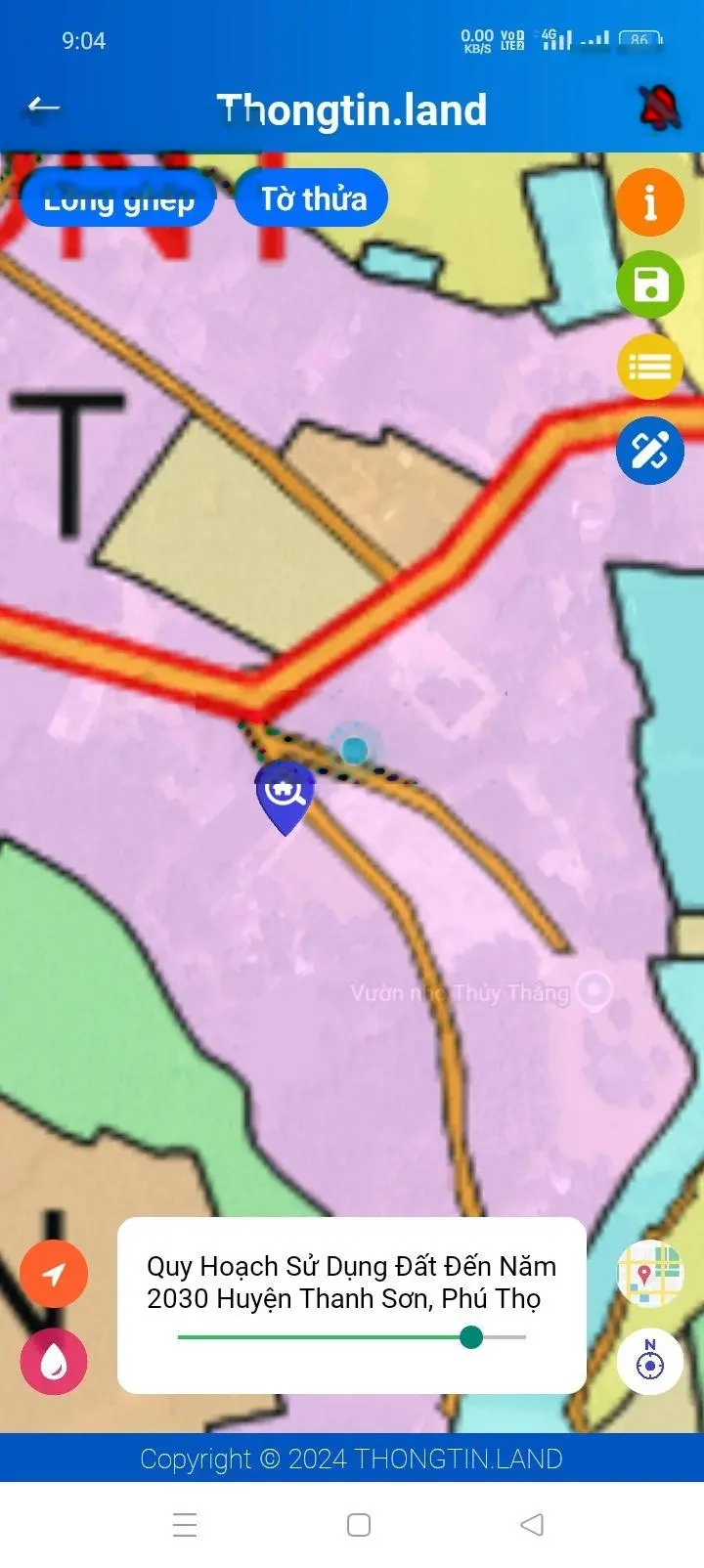Open the Tờ thửa chip
The image size is (704, 1568).
point(313,199)
